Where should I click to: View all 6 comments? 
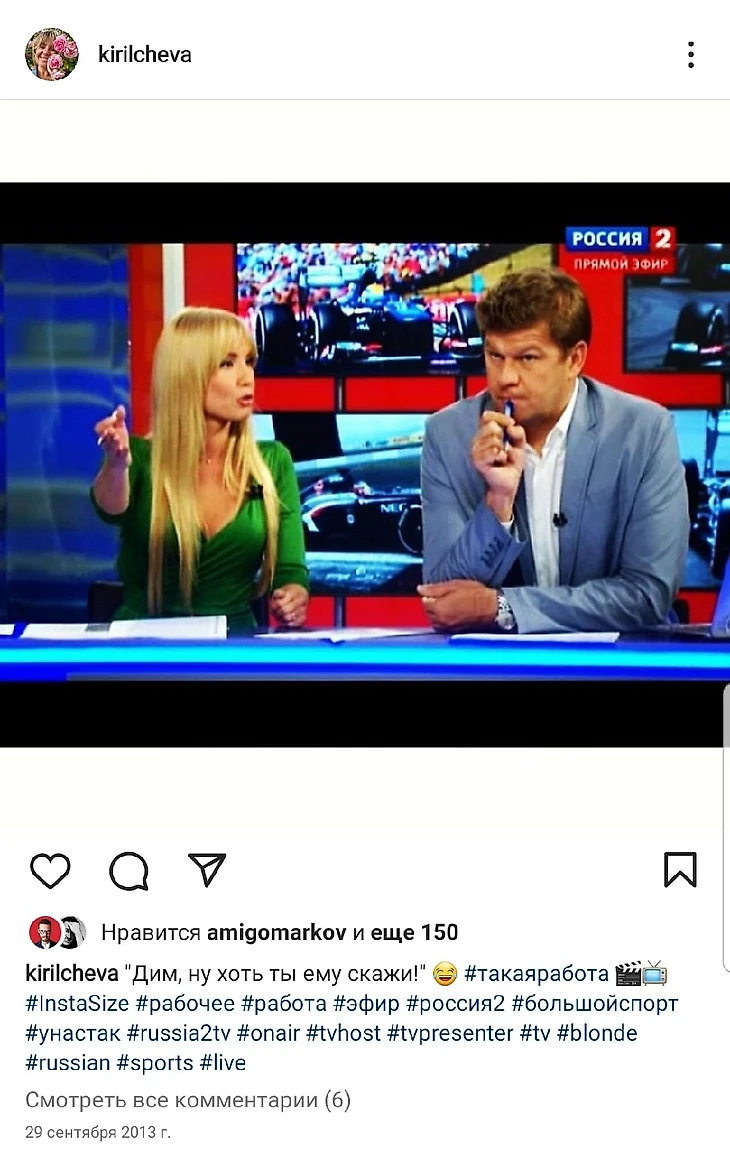point(188,1101)
